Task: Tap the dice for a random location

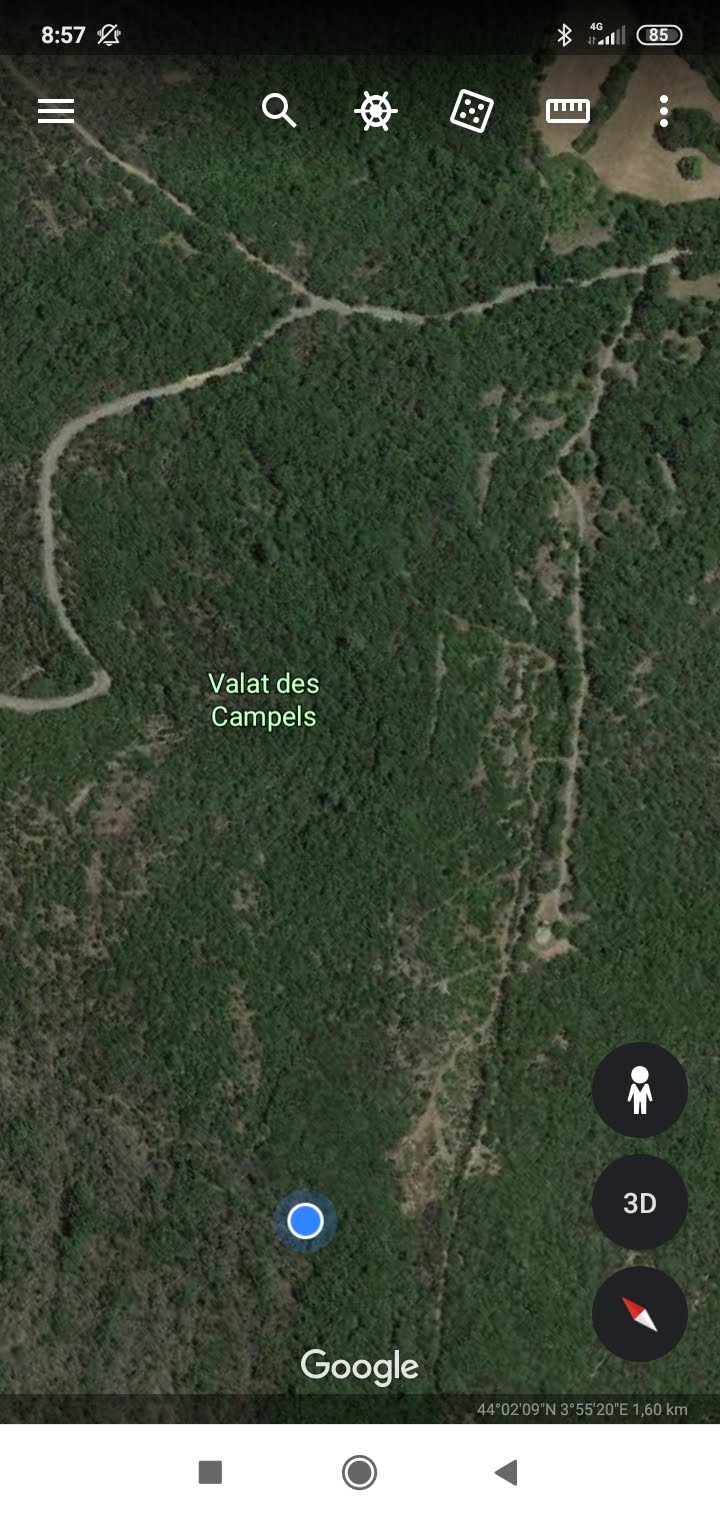Action: (x=471, y=111)
